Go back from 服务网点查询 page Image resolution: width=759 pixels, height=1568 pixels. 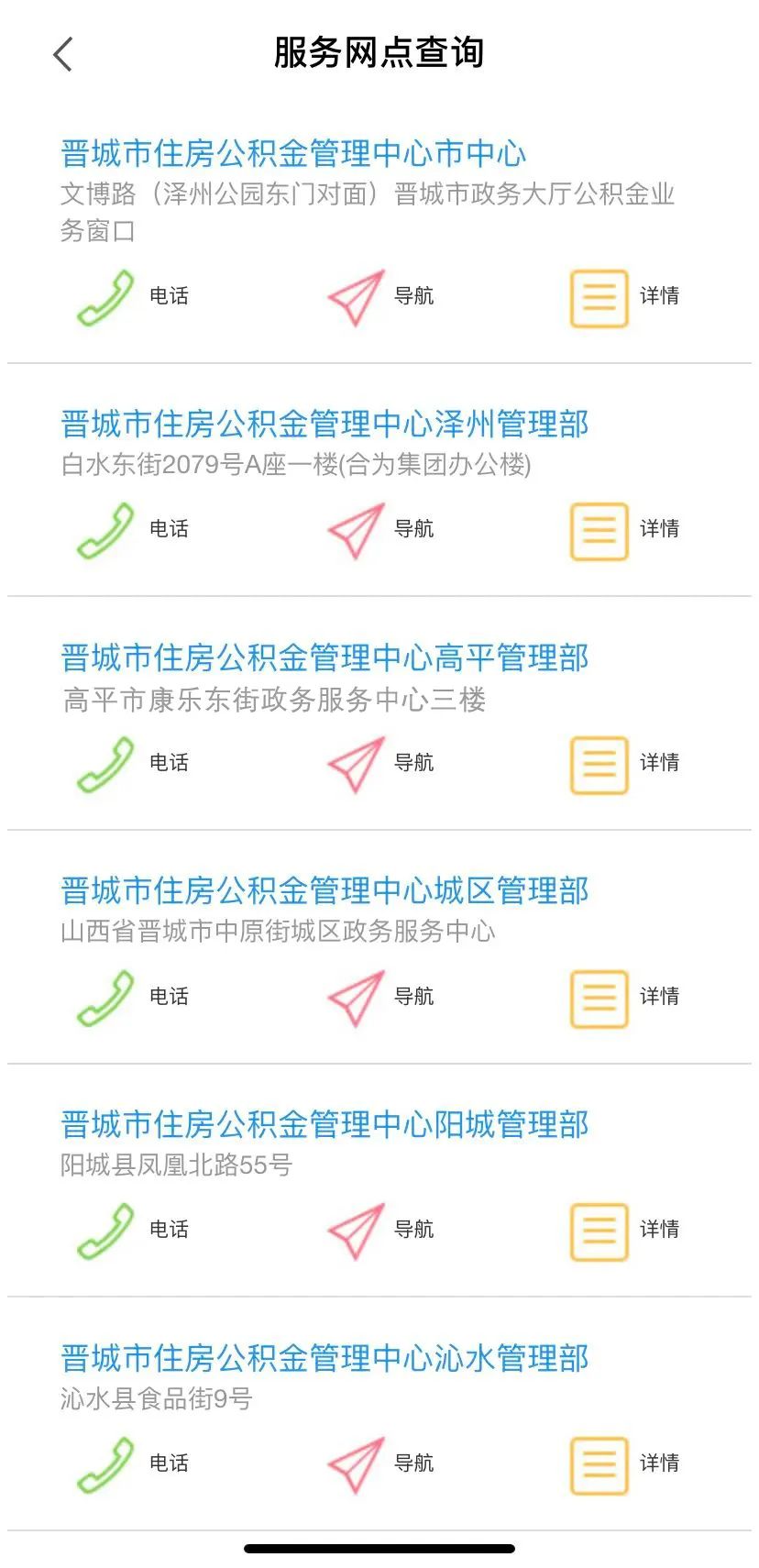[x=62, y=55]
